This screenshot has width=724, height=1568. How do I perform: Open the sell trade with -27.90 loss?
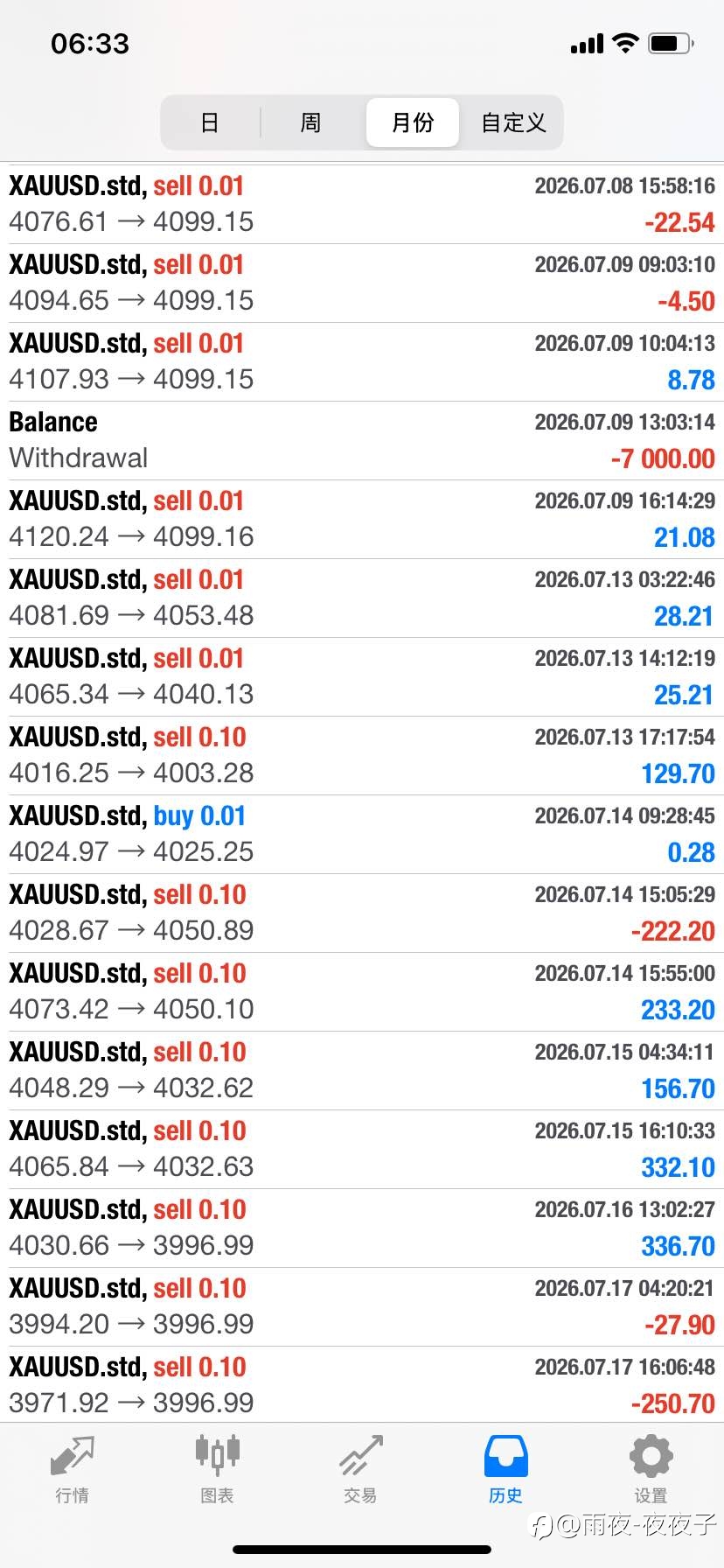pyautogui.click(x=362, y=1306)
